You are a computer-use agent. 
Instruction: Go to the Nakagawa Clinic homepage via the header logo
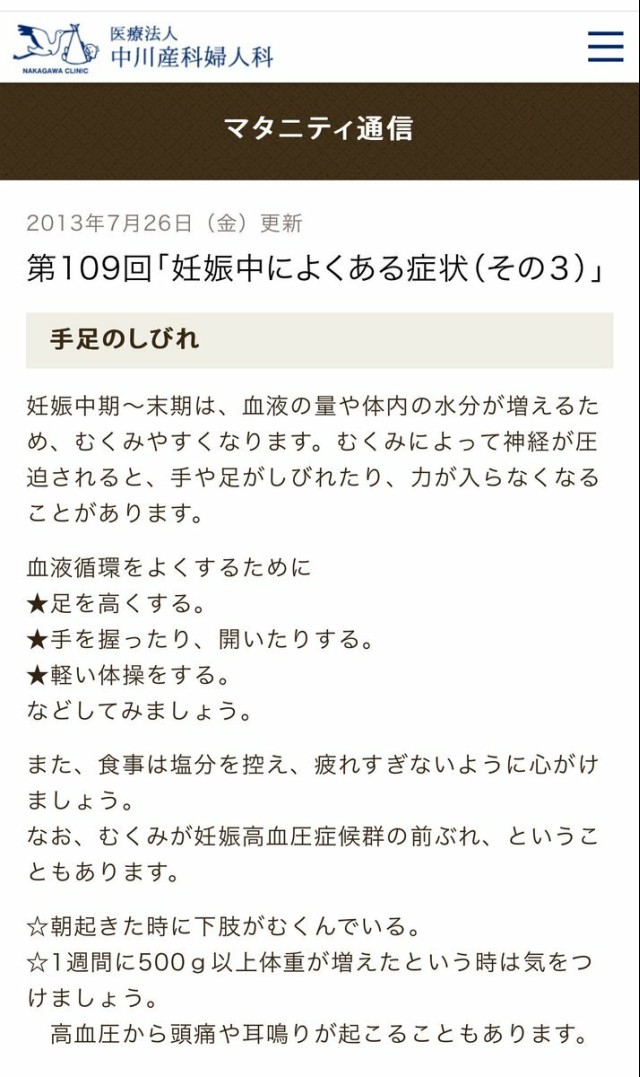click(143, 47)
